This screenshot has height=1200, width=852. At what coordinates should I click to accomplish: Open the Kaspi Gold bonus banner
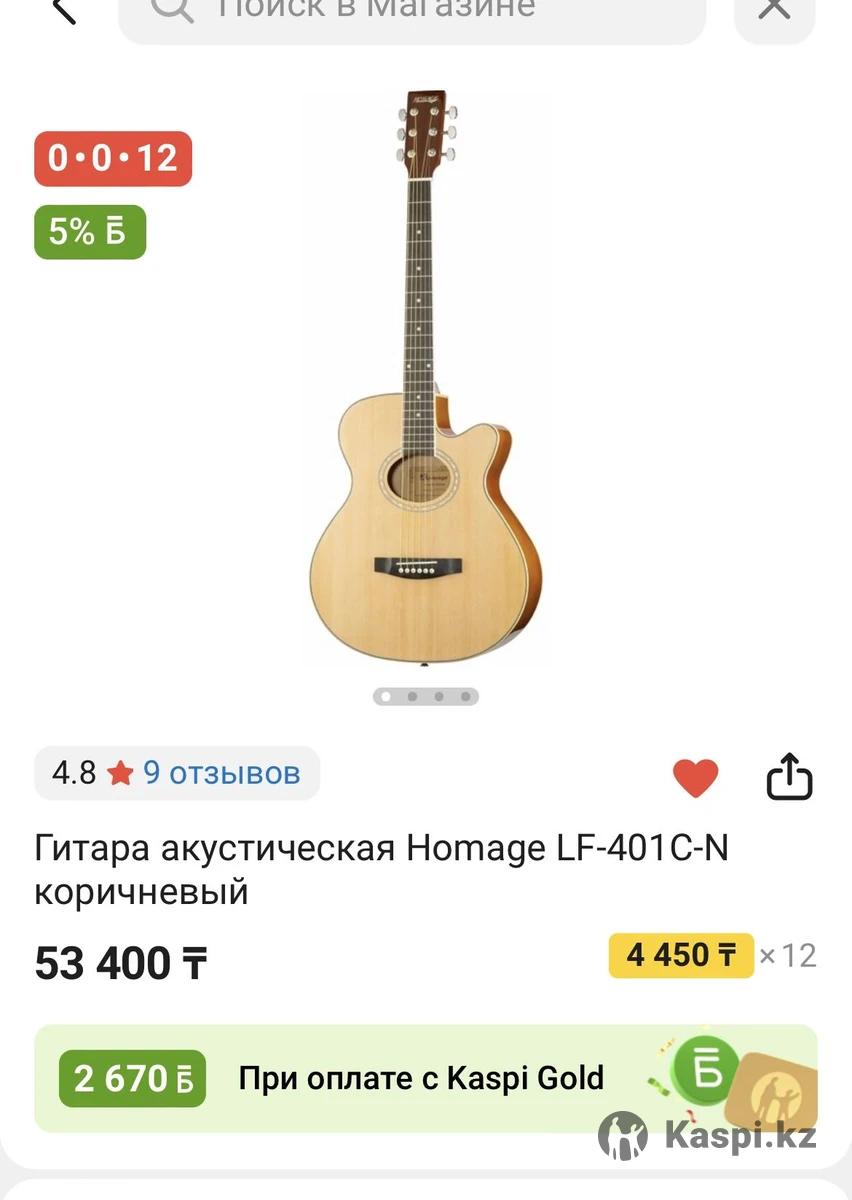pos(425,1078)
